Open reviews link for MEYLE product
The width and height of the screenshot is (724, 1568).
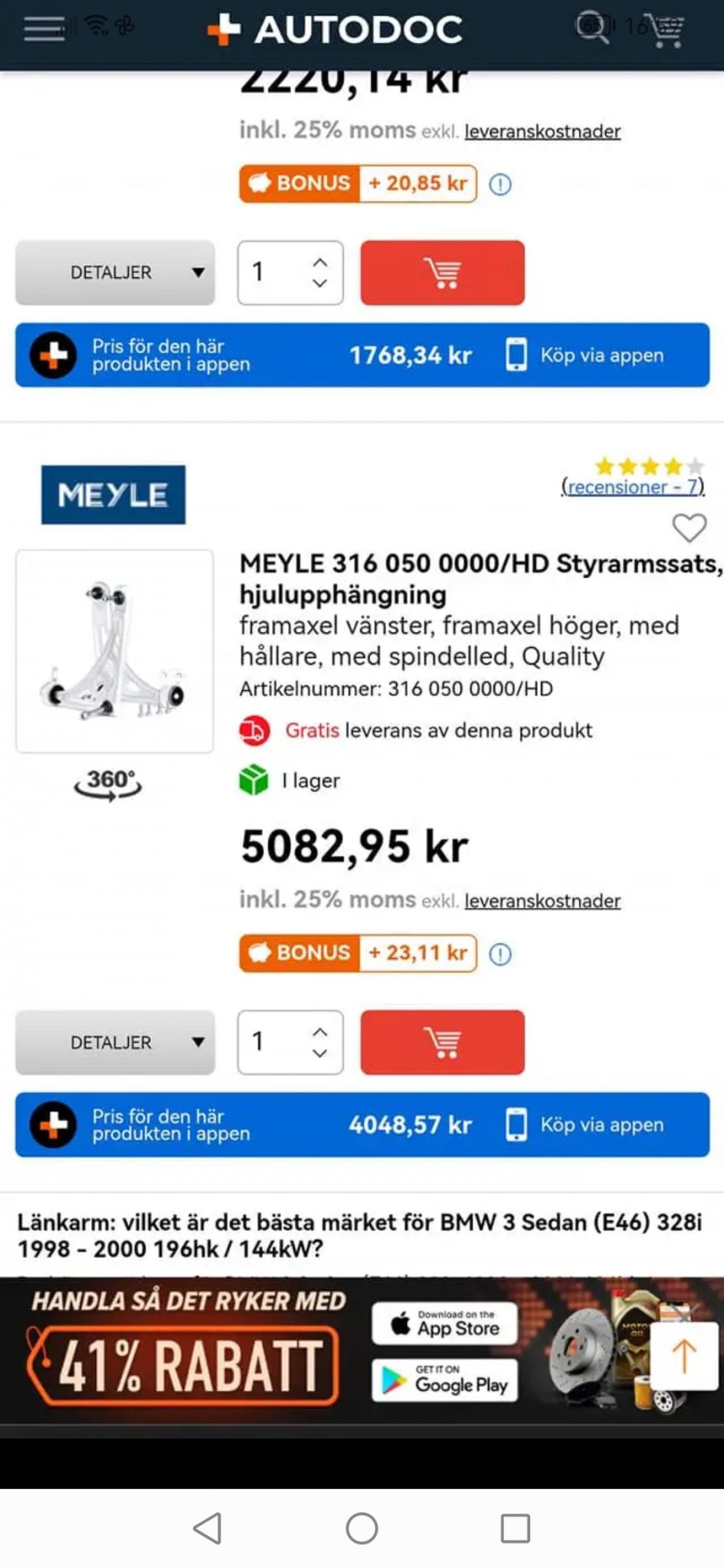point(632,486)
